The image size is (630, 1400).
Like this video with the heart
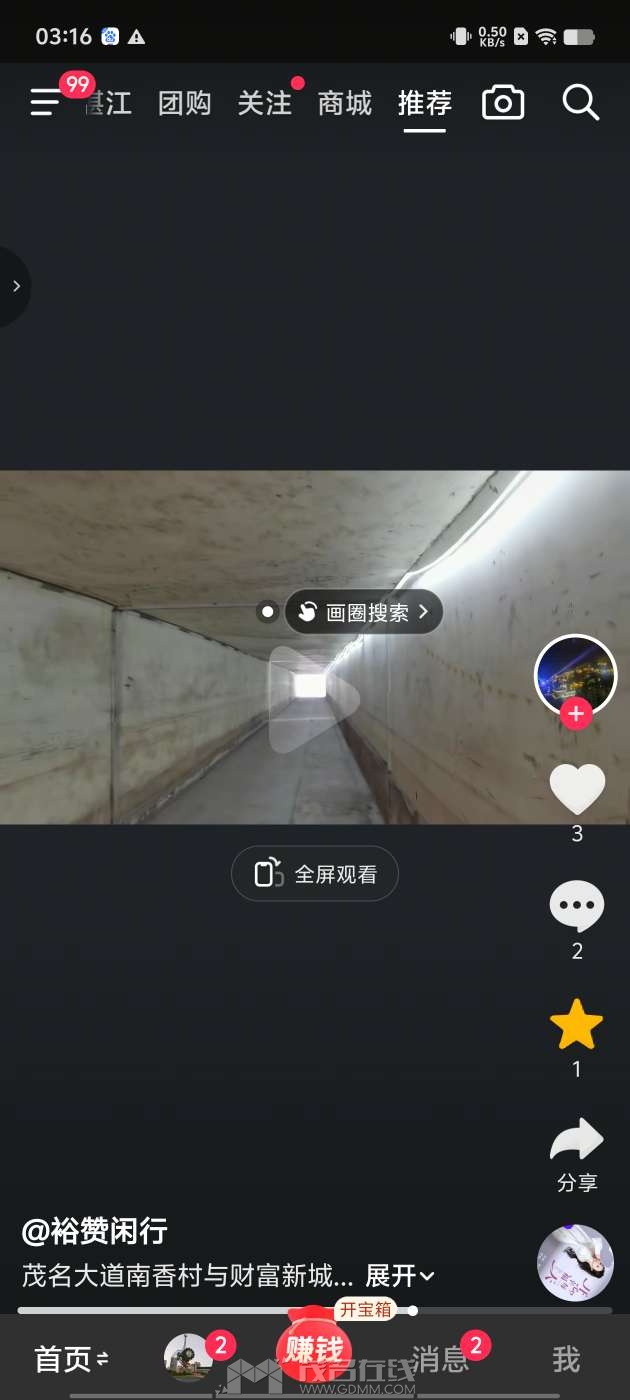pyautogui.click(x=577, y=790)
